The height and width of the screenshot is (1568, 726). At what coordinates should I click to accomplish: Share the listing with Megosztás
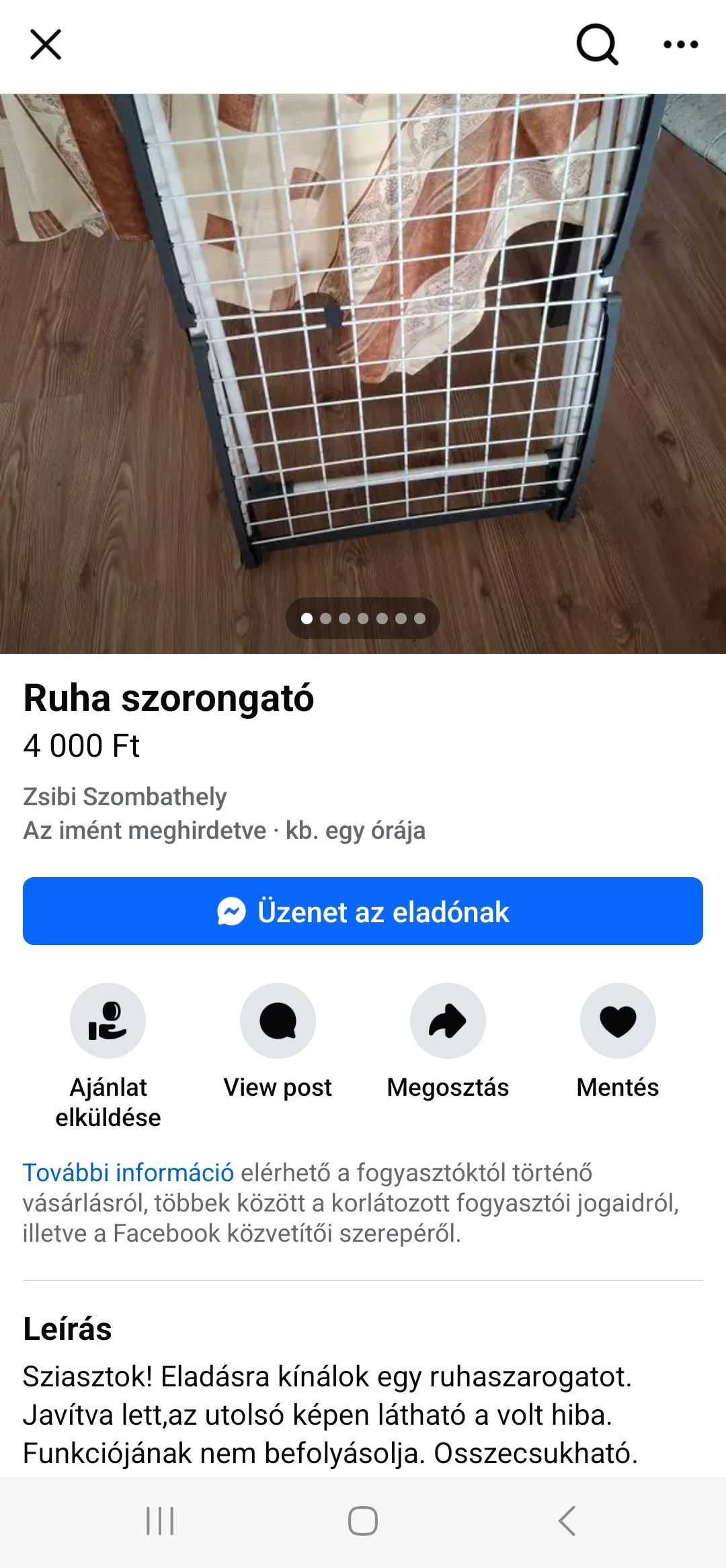coord(448,1021)
